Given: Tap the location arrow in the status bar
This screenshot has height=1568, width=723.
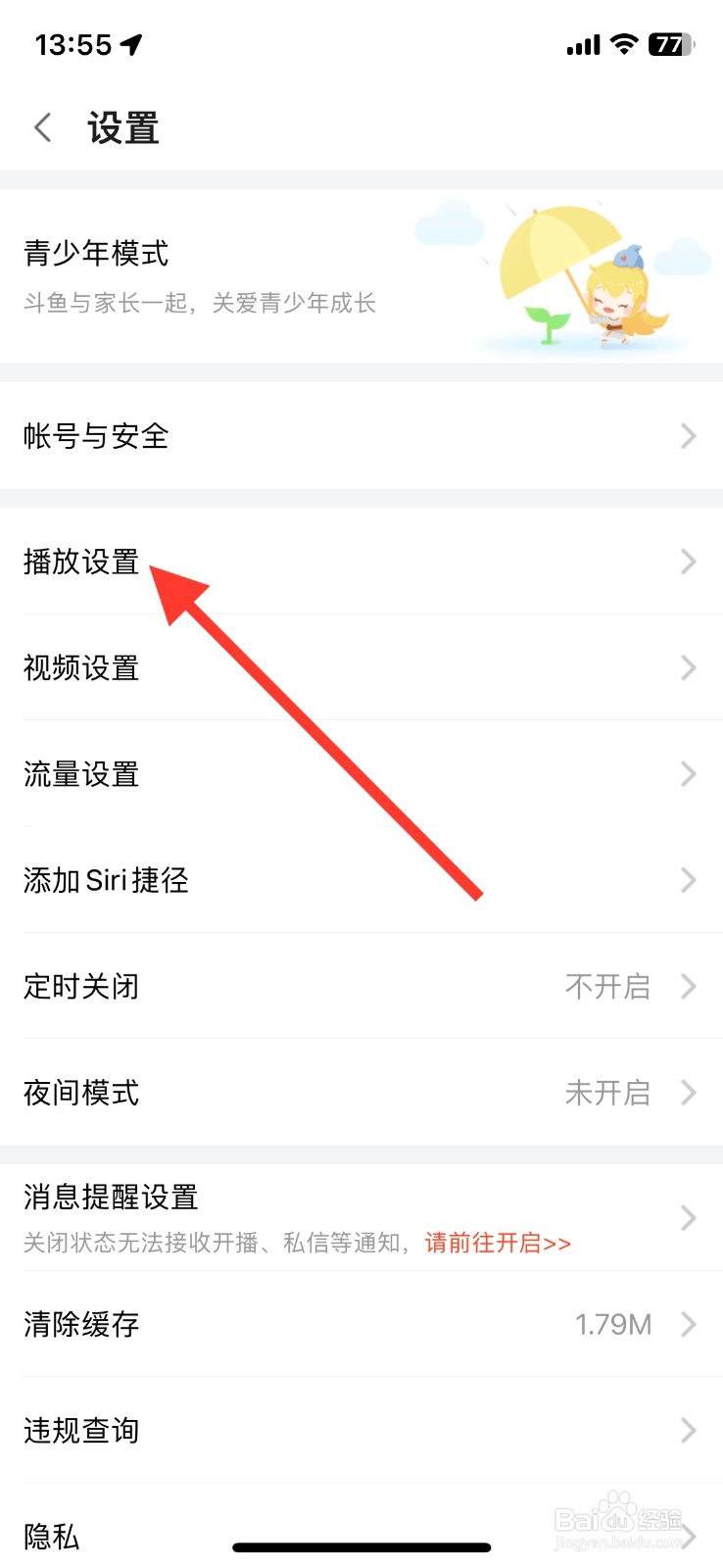Looking at the screenshot, I should [x=132, y=43].
